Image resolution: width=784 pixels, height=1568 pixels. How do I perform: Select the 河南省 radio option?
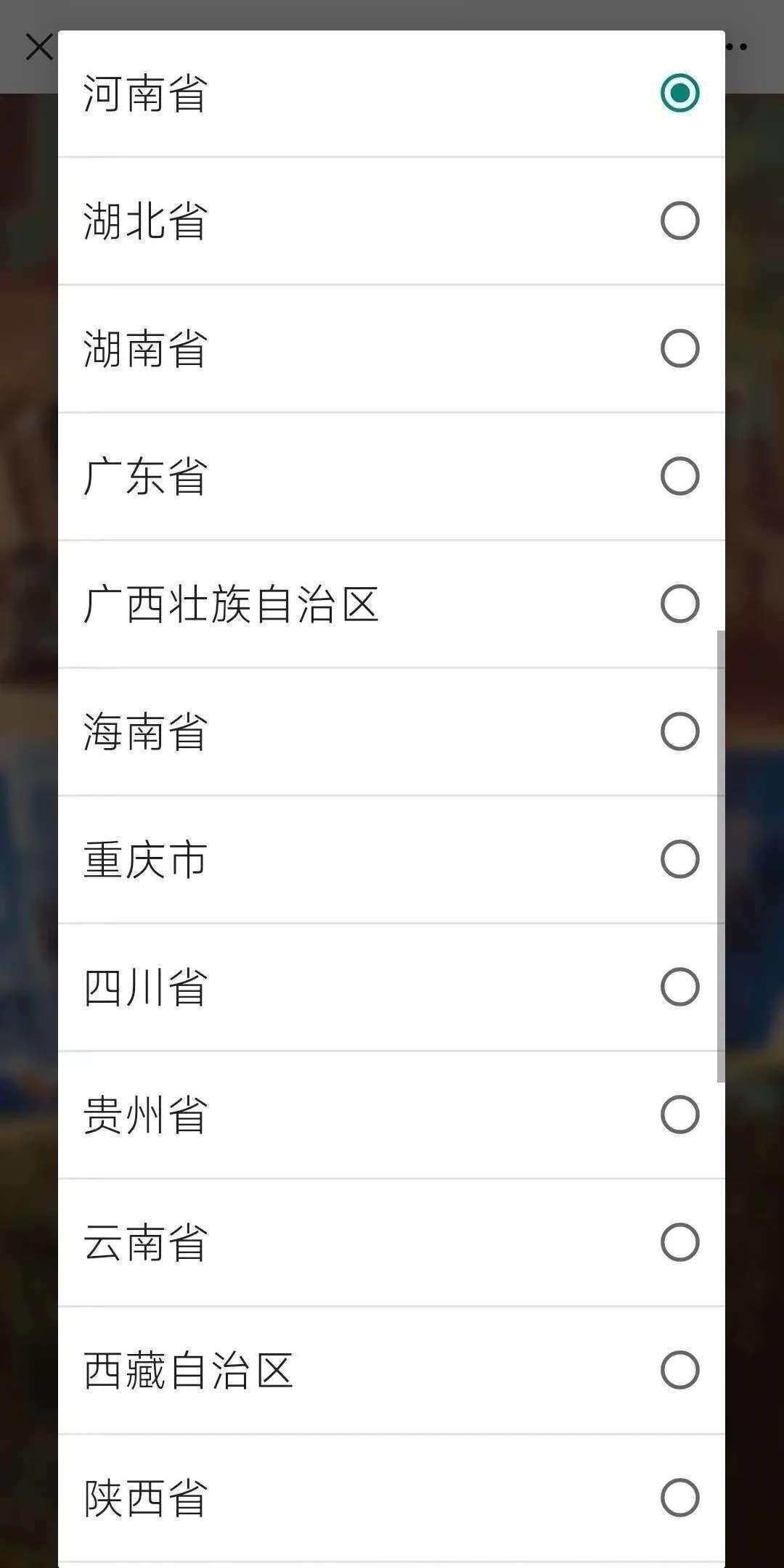tap(679, 93)
